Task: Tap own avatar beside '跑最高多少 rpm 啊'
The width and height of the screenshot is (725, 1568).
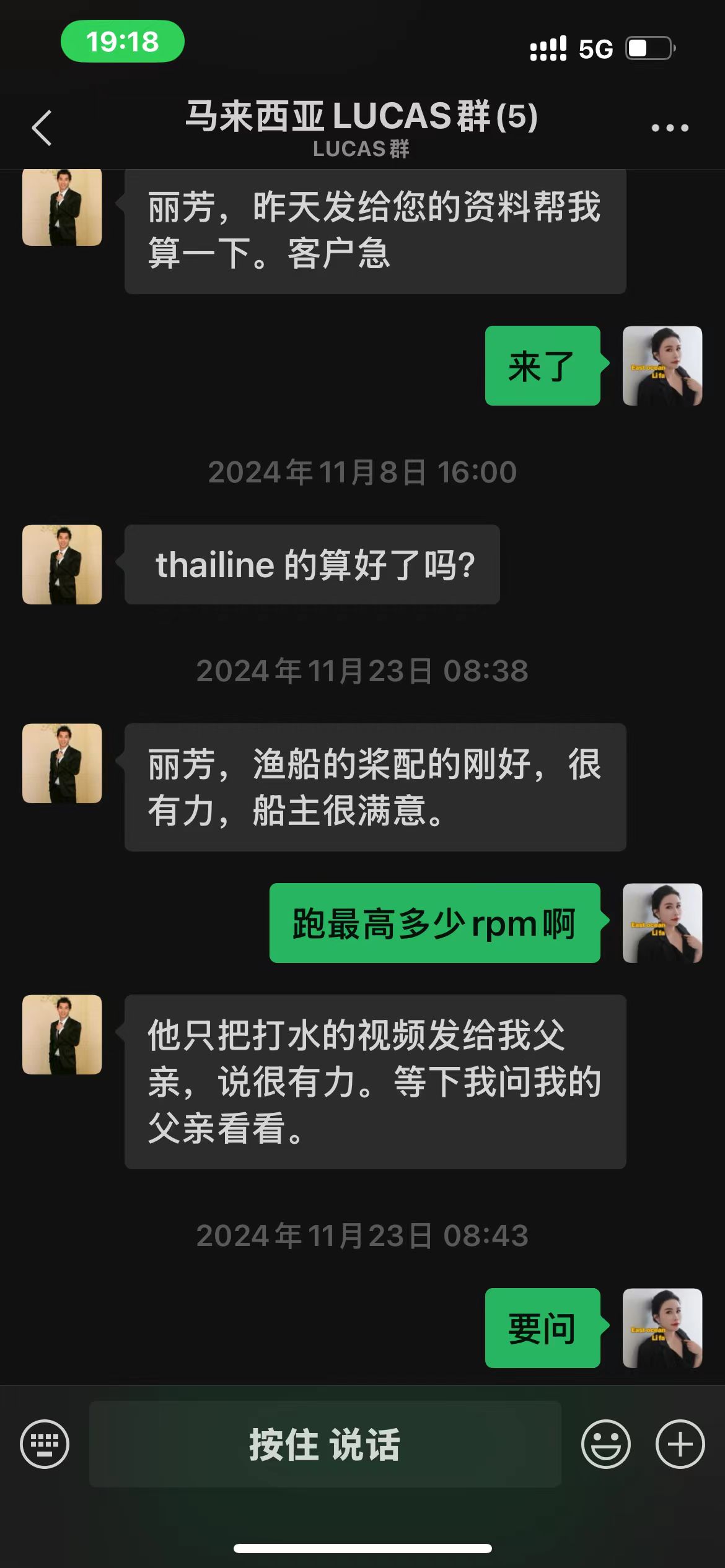Action: click(x=662, y=923)
